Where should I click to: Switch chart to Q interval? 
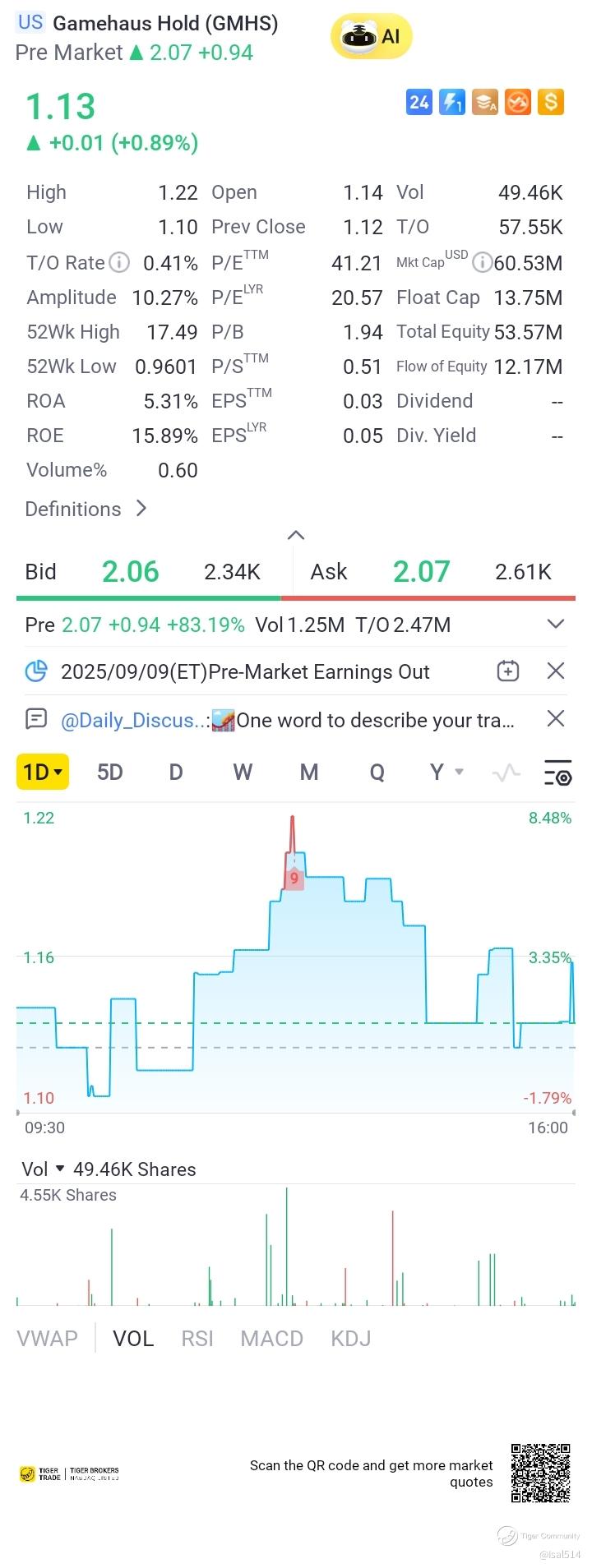pos(377,772)
